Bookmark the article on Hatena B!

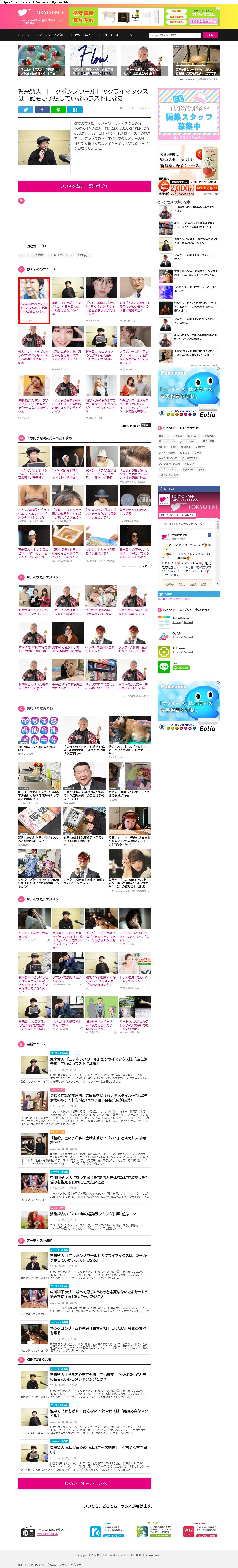click(x=74, y=110)
